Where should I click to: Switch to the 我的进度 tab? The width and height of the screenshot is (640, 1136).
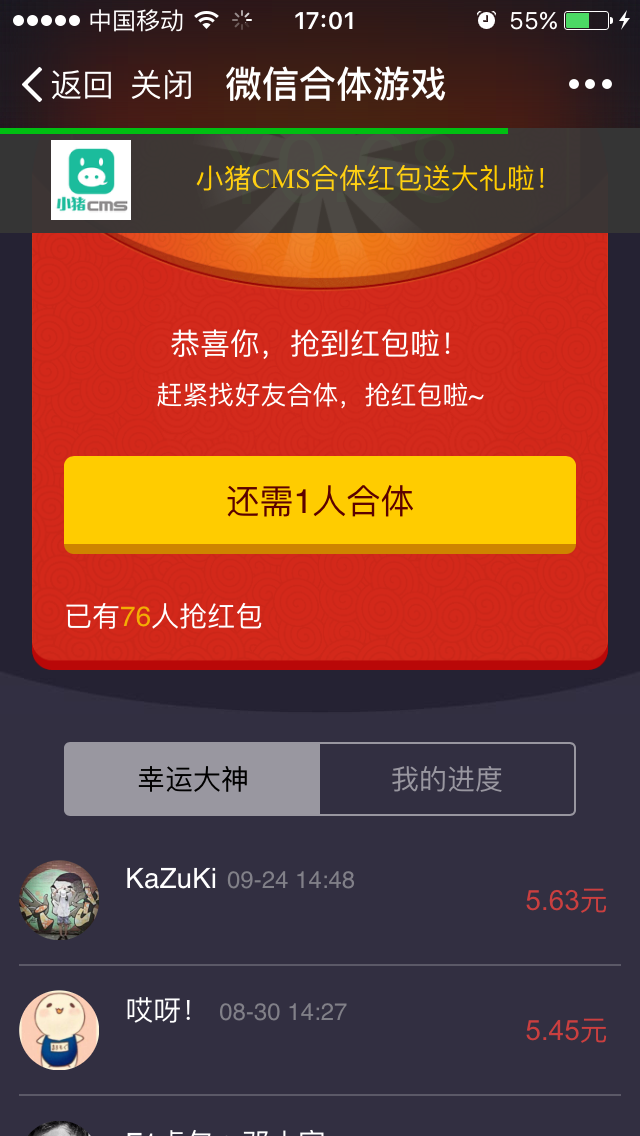click(447, 779)
